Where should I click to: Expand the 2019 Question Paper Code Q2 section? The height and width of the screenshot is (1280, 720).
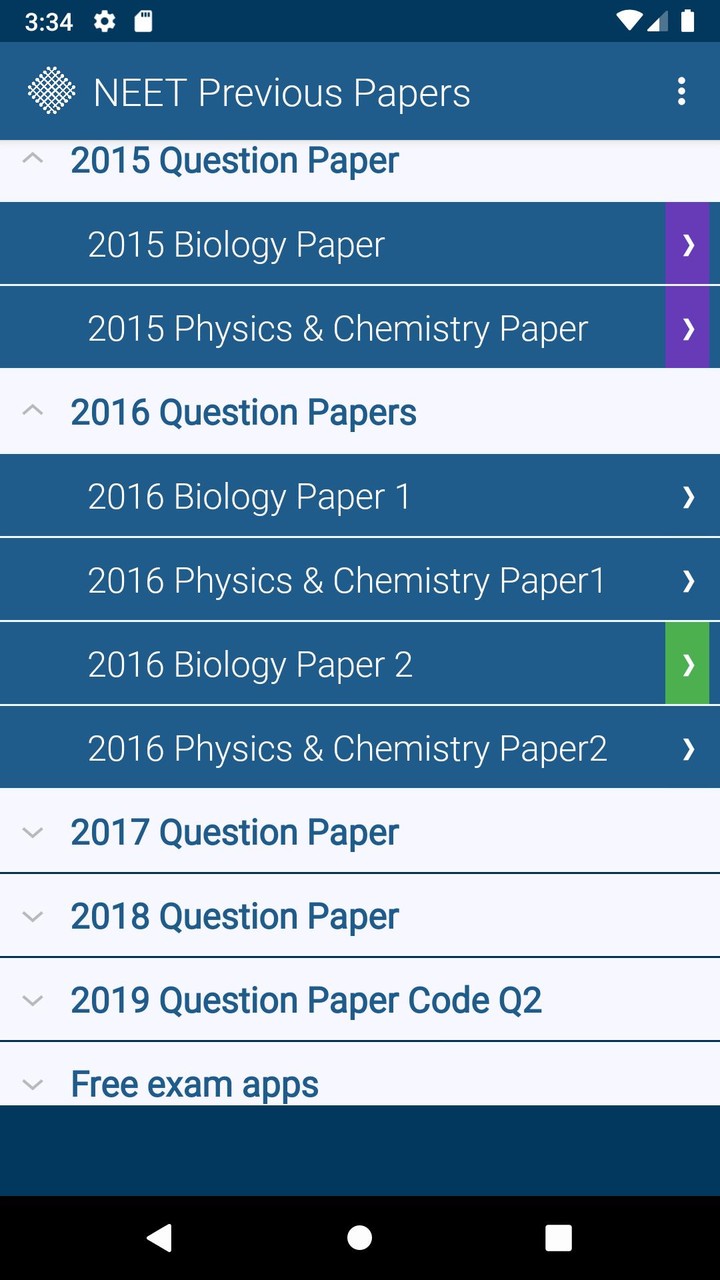coord(33,999)
